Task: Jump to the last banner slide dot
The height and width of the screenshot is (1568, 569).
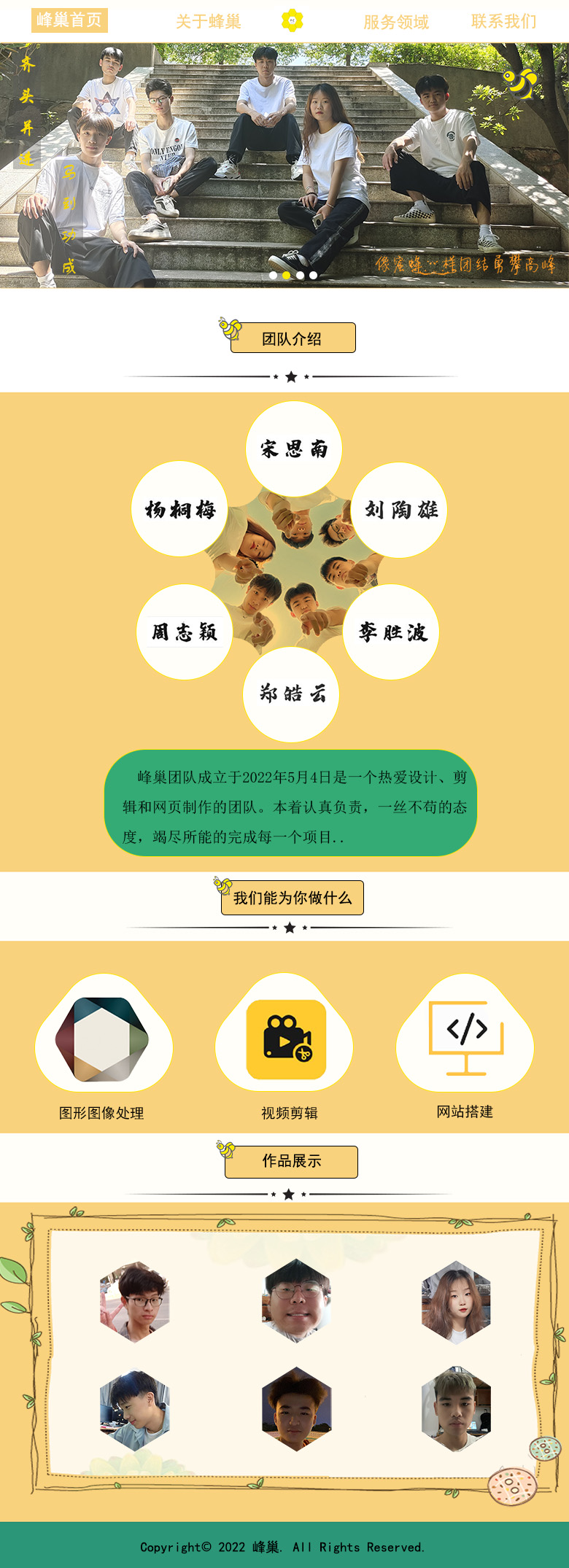Action: coord(313,276)
